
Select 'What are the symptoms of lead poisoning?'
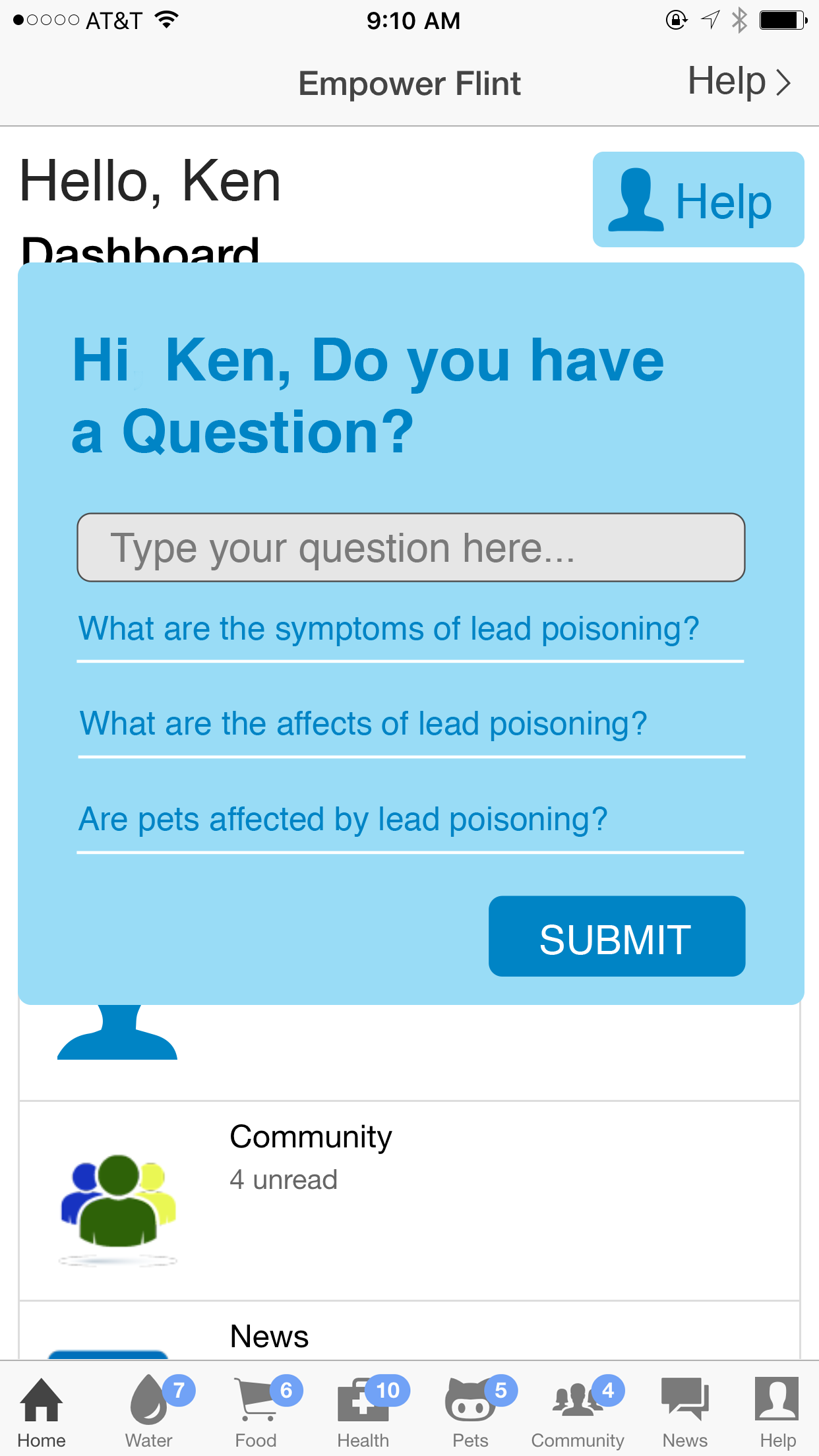pyautogui.click(x=389, y=628)
